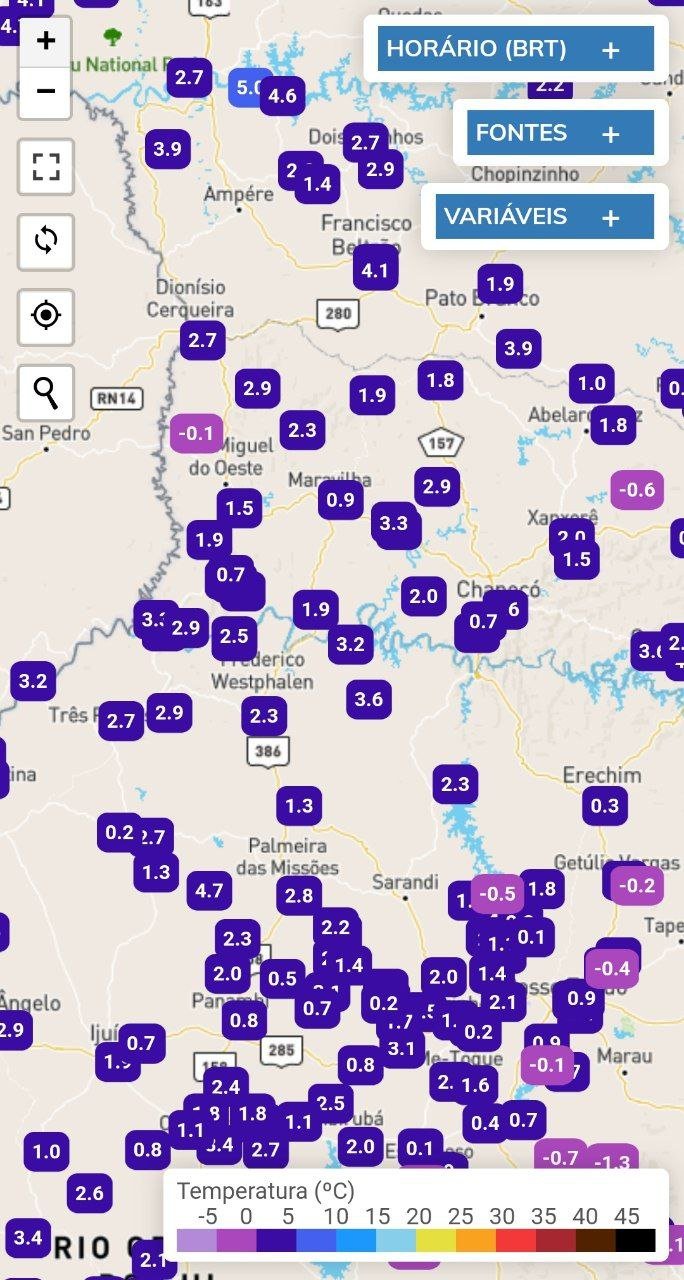Expand the FONTES panel
This screenshot has height=1280, width=684.
click(560, 133)
